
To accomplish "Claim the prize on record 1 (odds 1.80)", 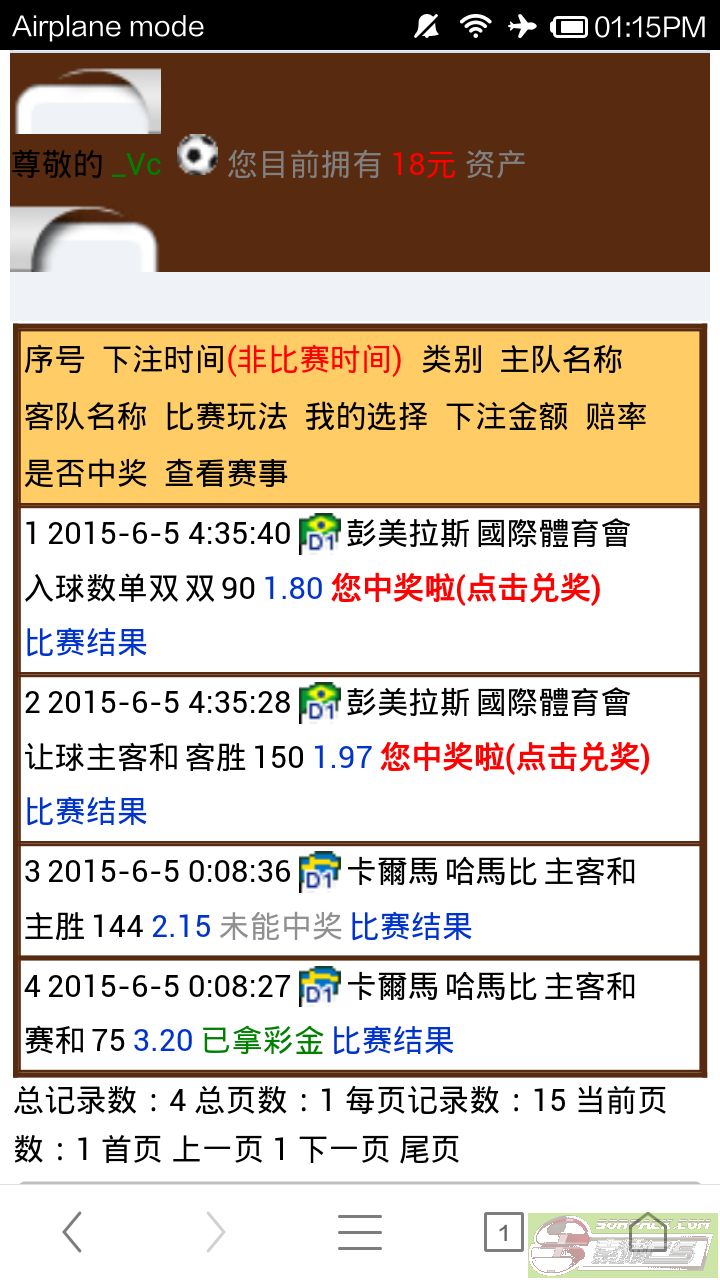I will click(466, 589).
